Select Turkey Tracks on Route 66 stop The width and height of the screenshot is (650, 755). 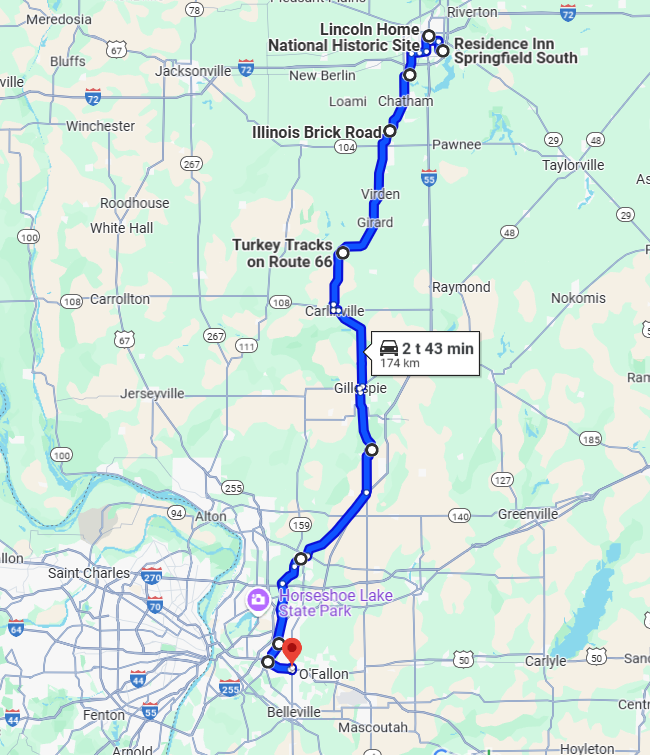343,253
